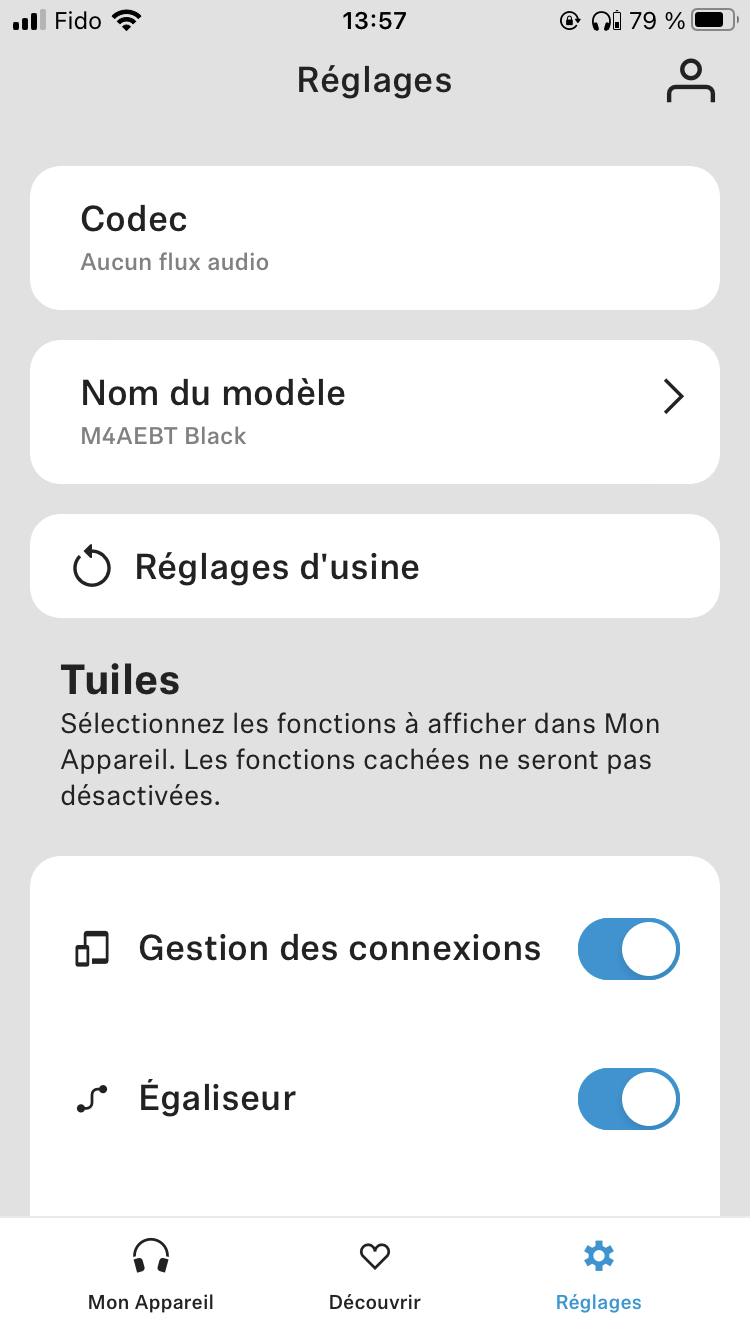
Task: Open the Nom du modèle row
Action: pyautogui.click(x=375, y=412)
